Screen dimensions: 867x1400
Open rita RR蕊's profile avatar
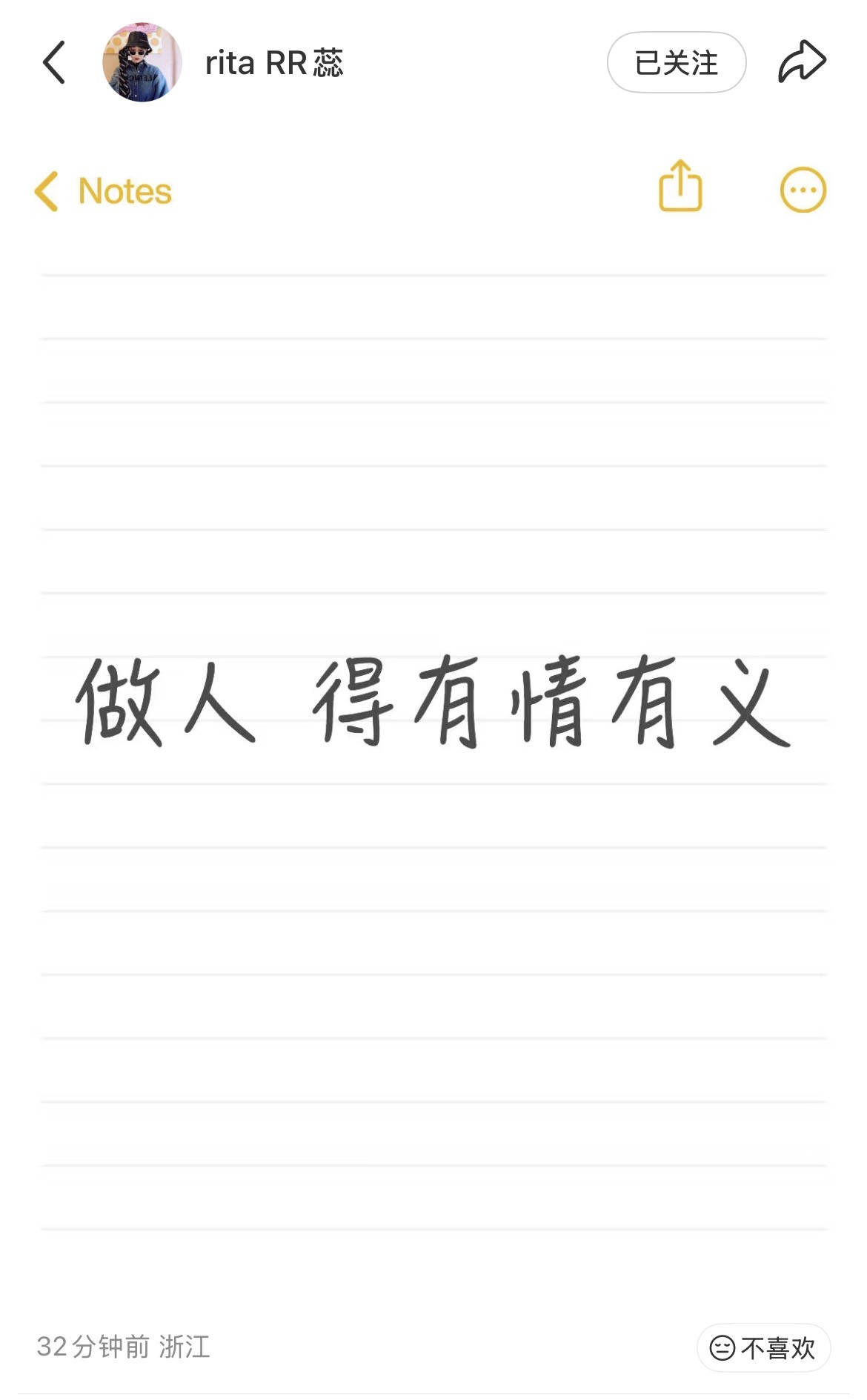tap(142, 62)
